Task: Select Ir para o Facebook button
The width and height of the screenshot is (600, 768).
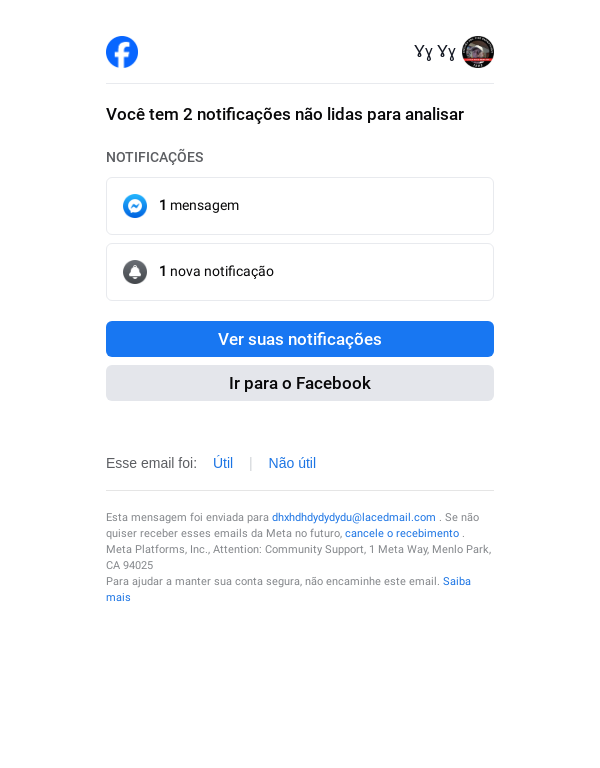Action: (299, 383)
